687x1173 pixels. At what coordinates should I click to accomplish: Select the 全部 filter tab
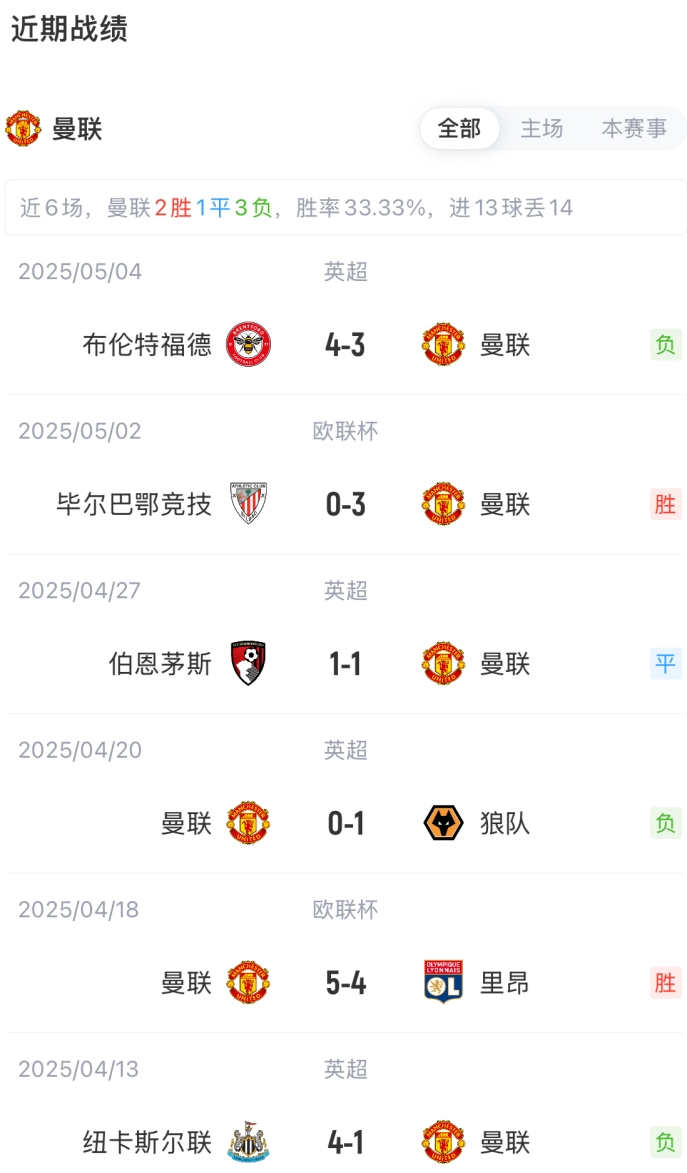(459, 129)
